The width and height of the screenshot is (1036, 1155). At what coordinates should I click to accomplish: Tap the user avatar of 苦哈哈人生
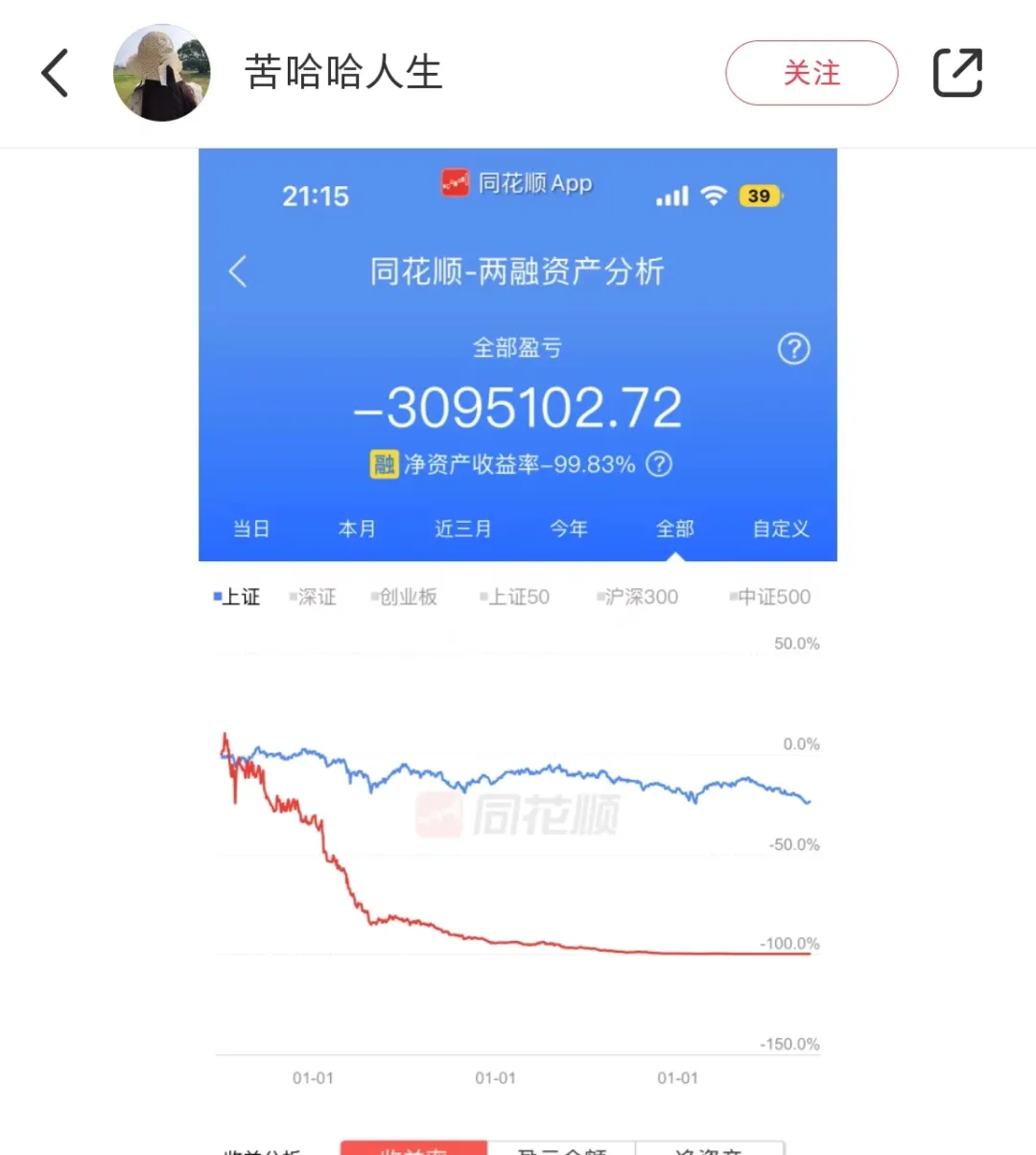(162, 72)
